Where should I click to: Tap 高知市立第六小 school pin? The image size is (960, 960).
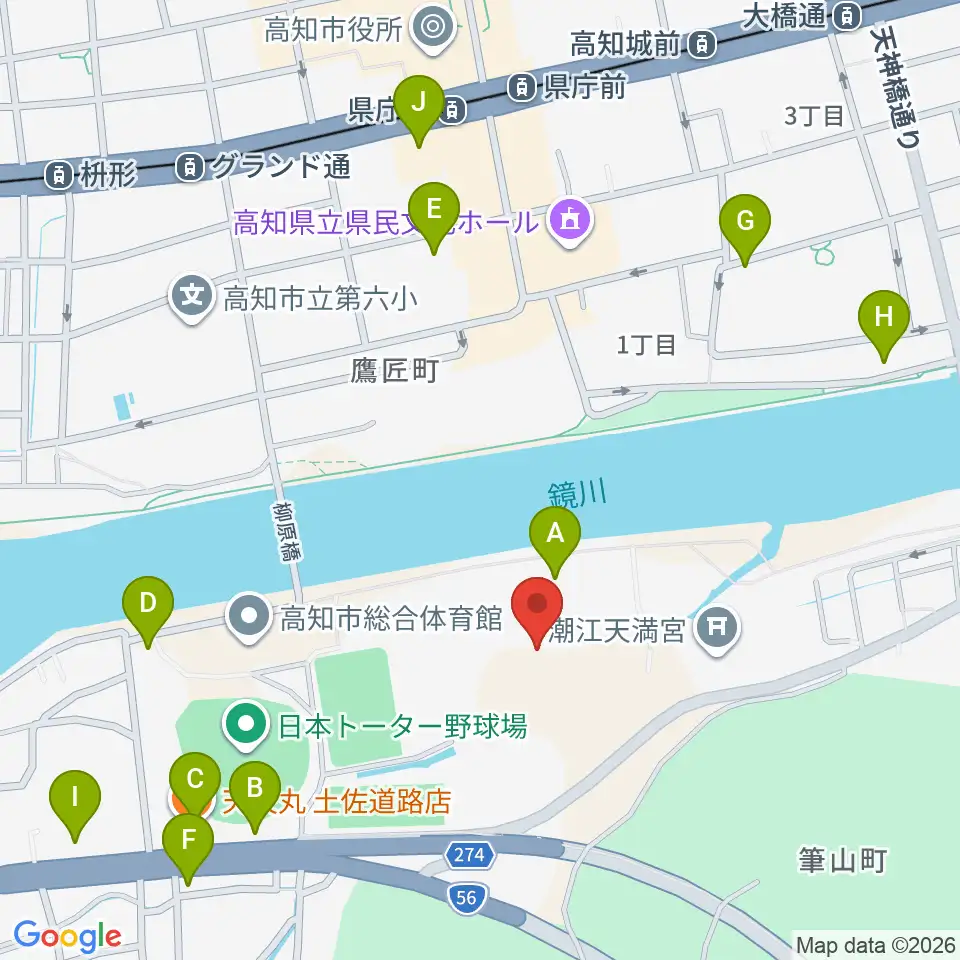click(192, 298)
